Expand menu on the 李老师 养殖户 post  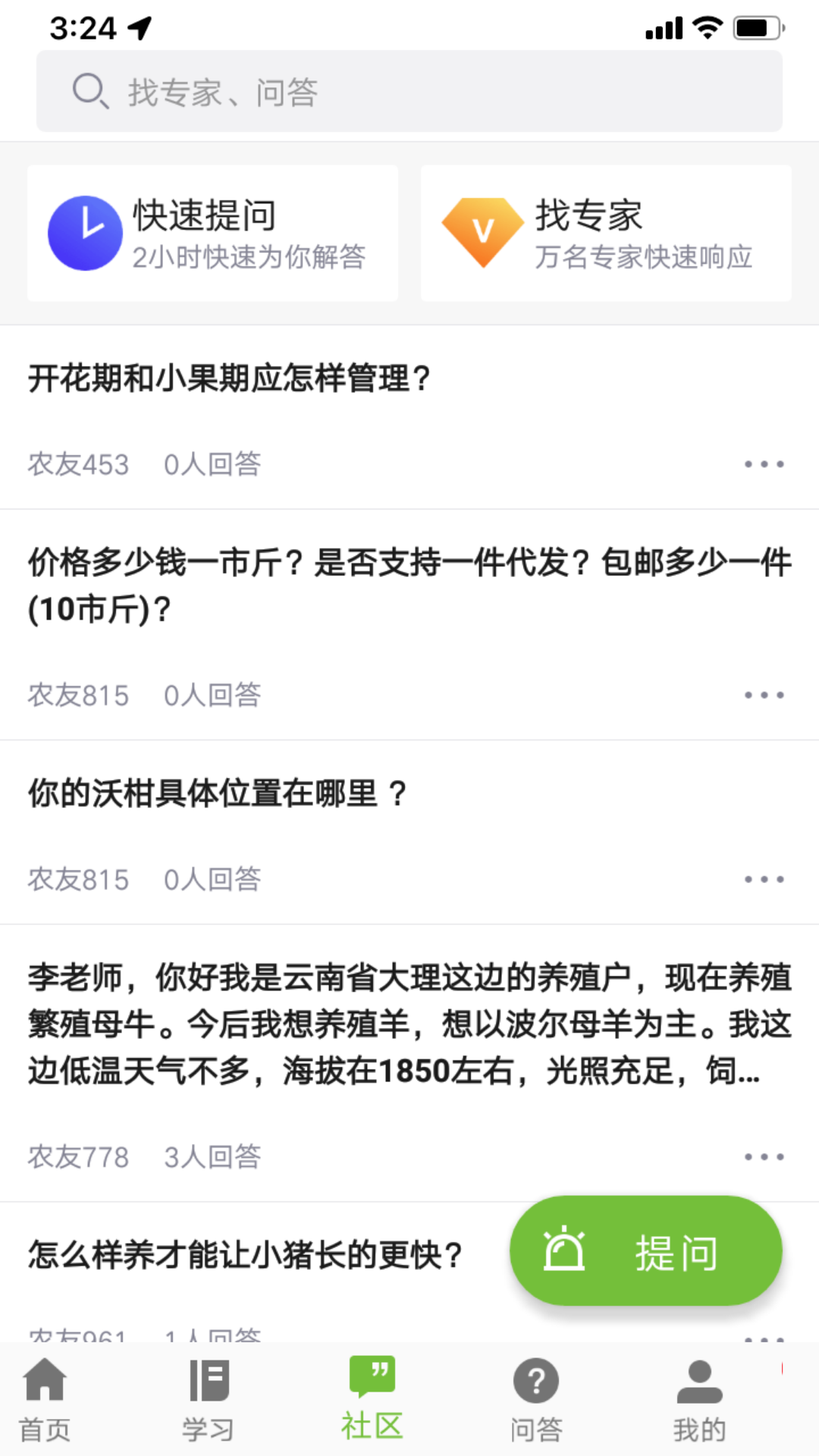click(764, 1156)
